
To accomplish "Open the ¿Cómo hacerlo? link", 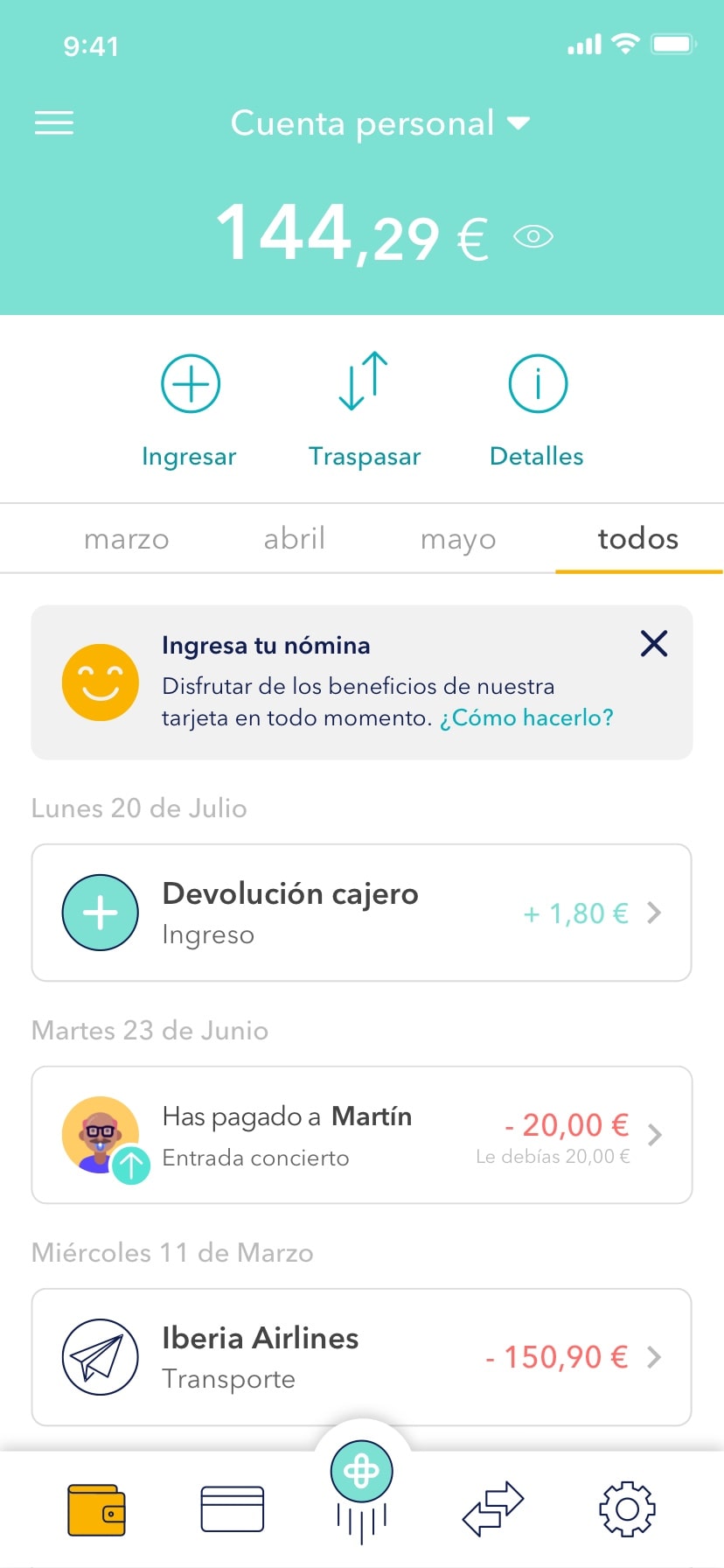I will 526,717.
